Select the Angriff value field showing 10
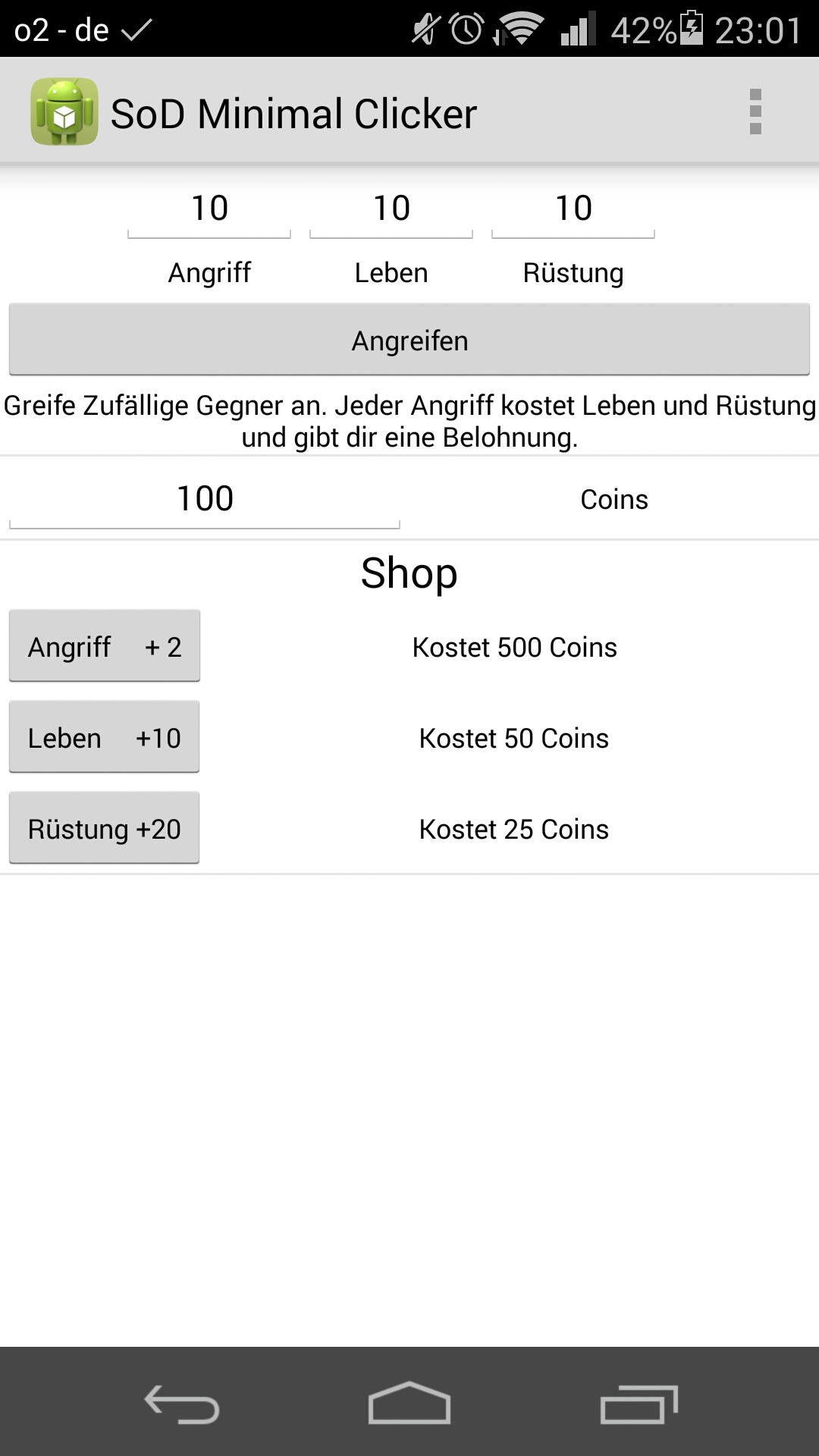This screenshot has height=1456, width=819. pyautogui.click(x=210, y=210)
